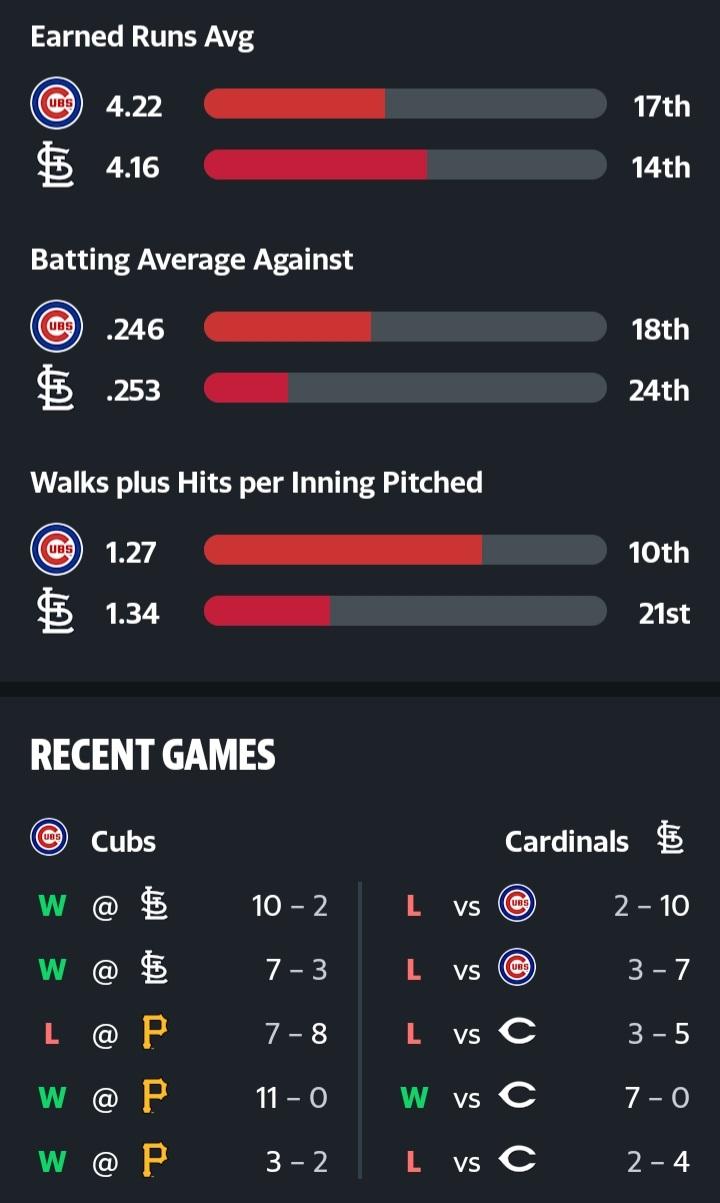Open Cardinals' 3 – 5 loss vs Reds
The height and width of the screenshot is (1203, 720).
tap(545, 1033)
